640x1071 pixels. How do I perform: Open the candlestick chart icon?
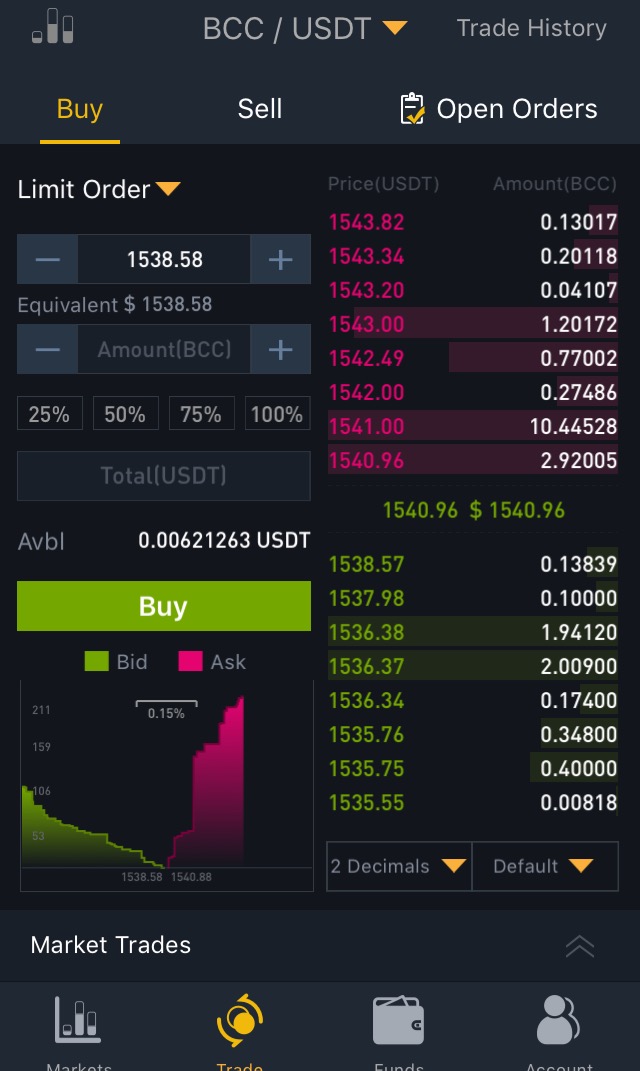[x=53, y=28]
